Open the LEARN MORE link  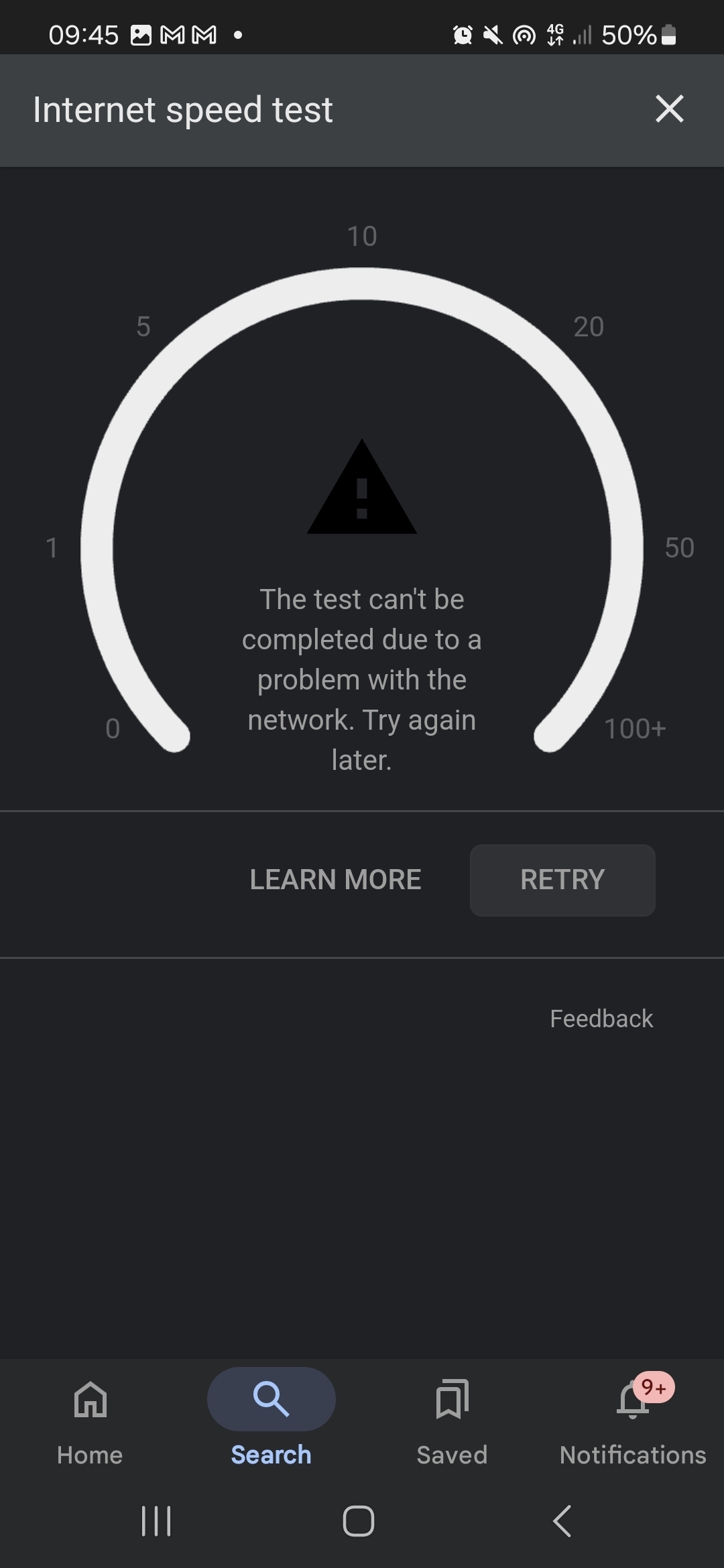click(x=335, y=880)
